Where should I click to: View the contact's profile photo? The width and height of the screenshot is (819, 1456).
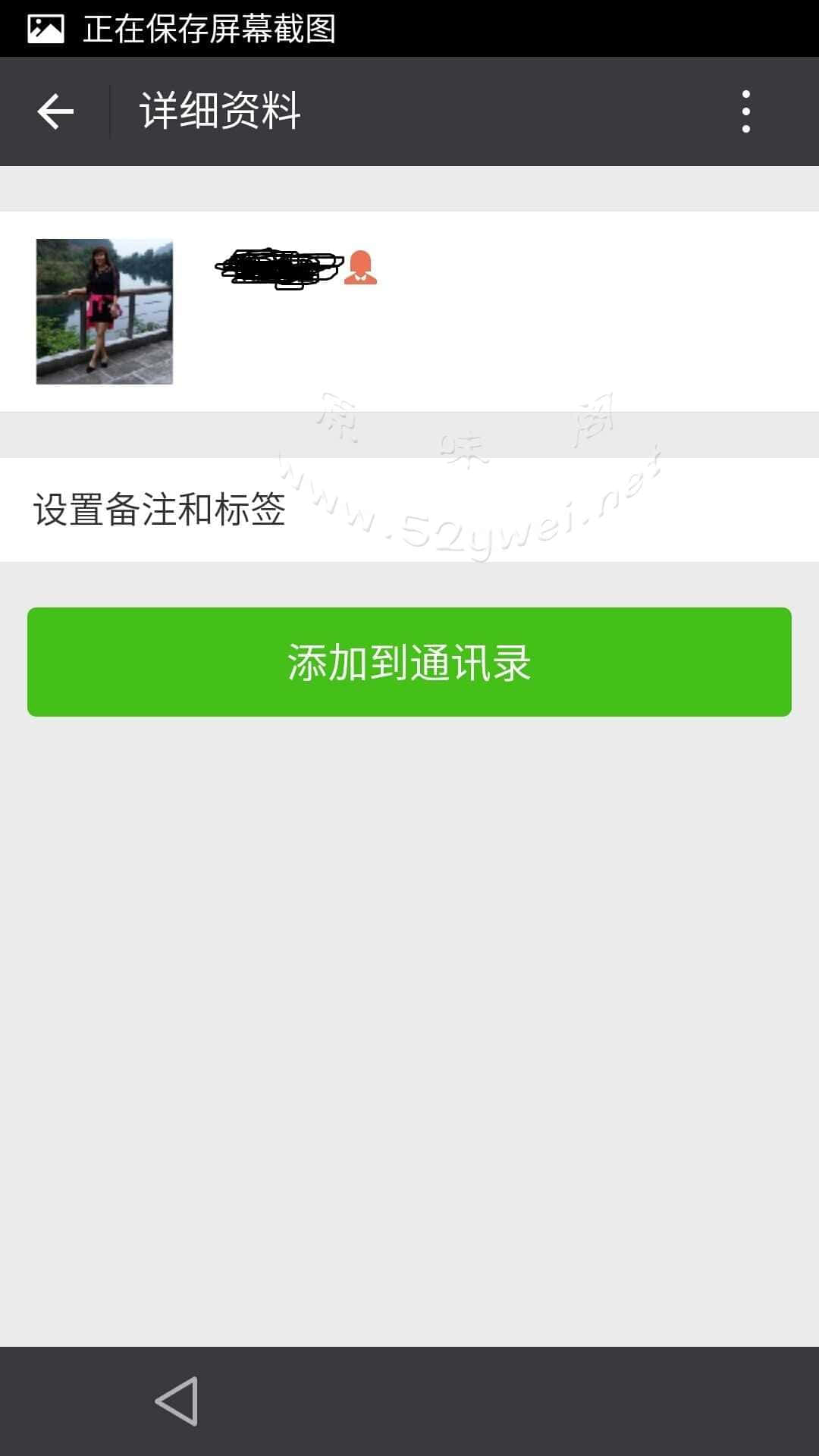point(105,312)
